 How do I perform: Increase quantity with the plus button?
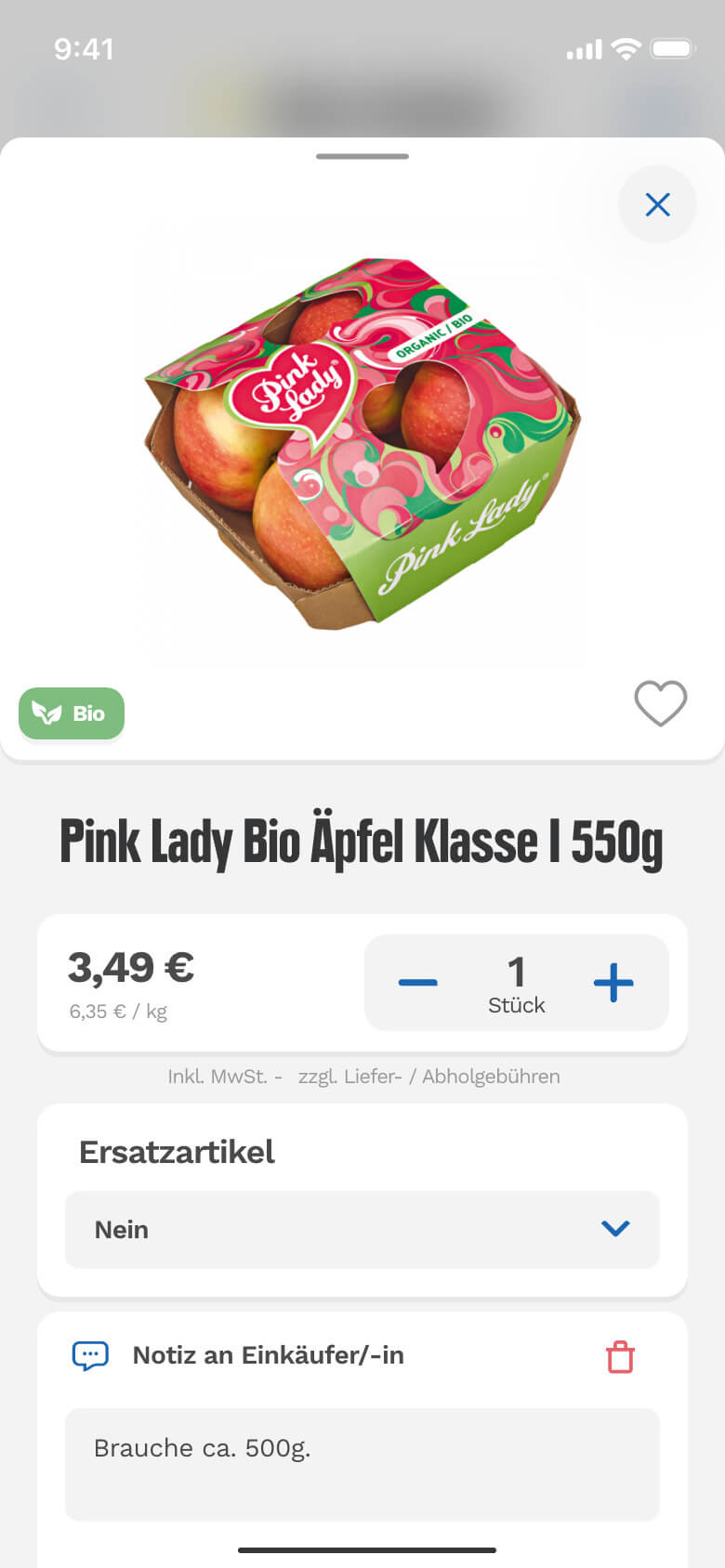[613, 983]
